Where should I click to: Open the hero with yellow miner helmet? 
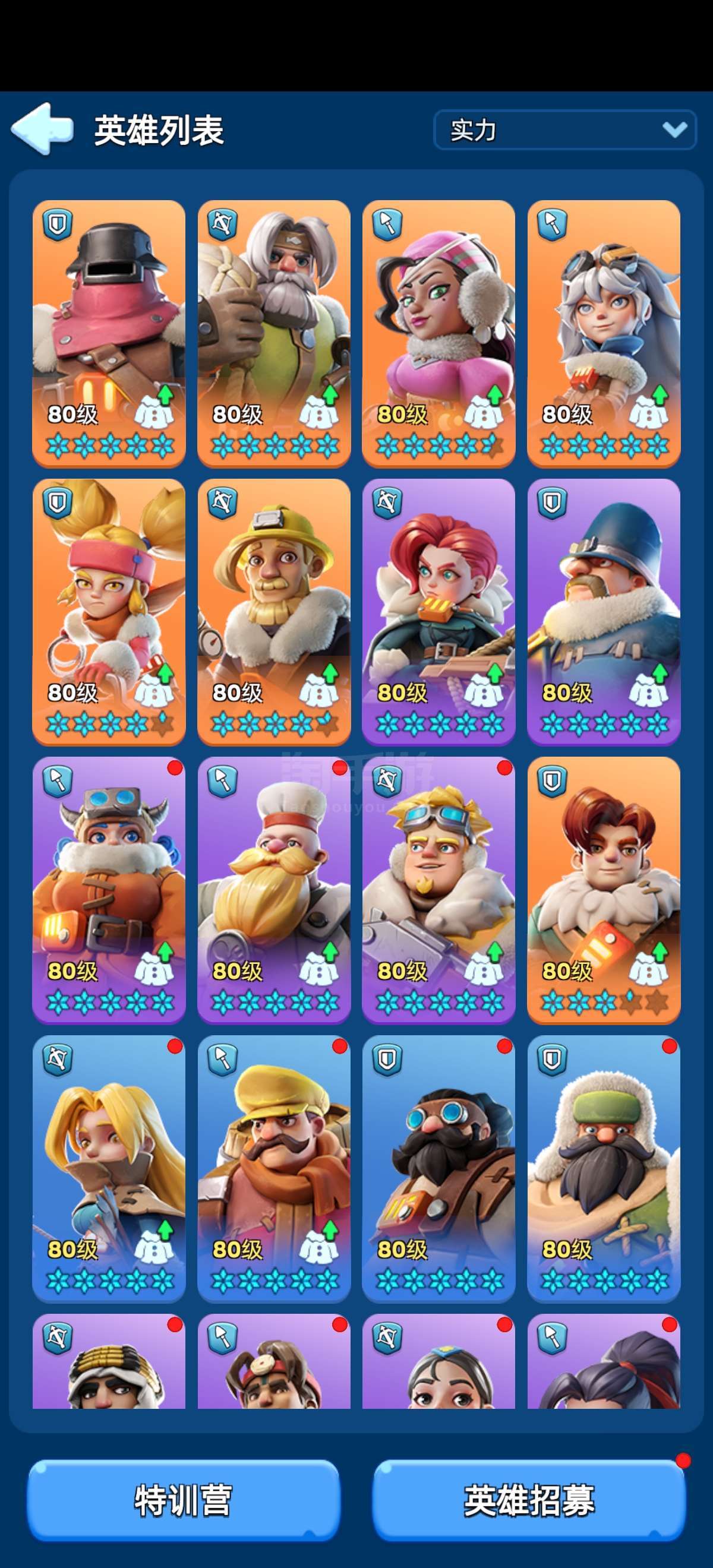[x=274, y=612]
